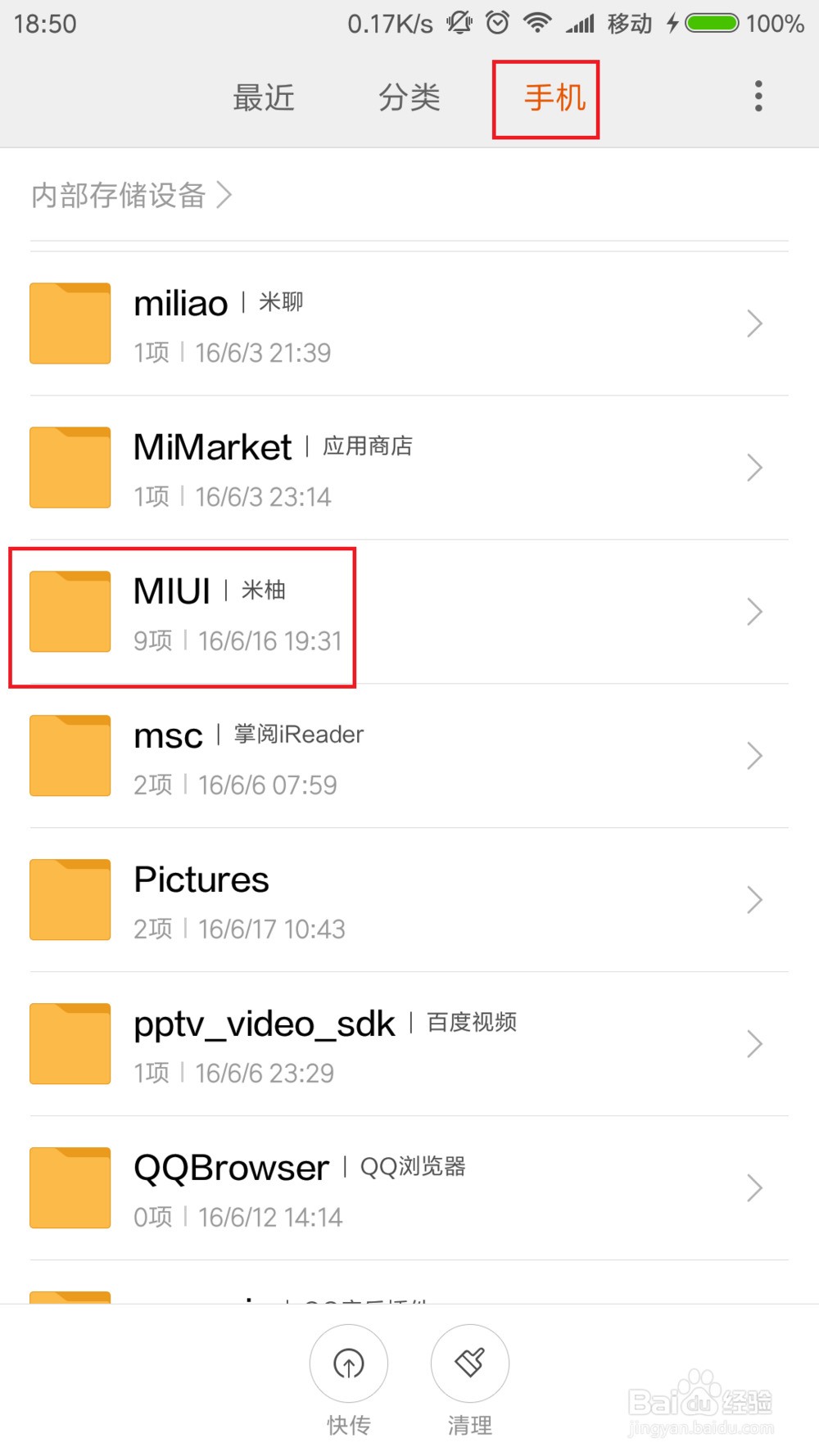Select the 手机 tab
The height and width of the screenshot is (1456, 819).
tap(554, 98)
